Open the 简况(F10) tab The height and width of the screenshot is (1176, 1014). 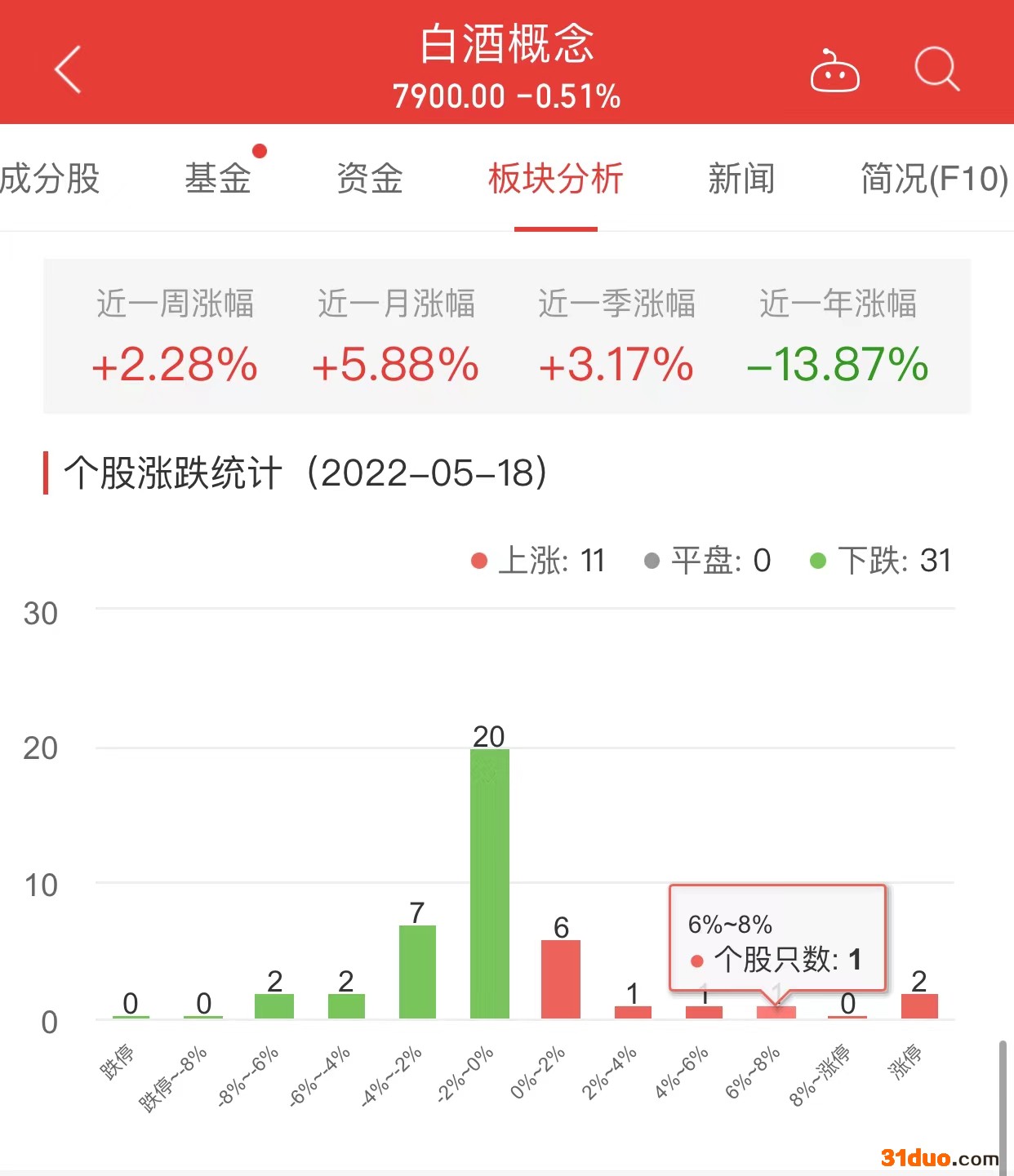coord(933,179)
